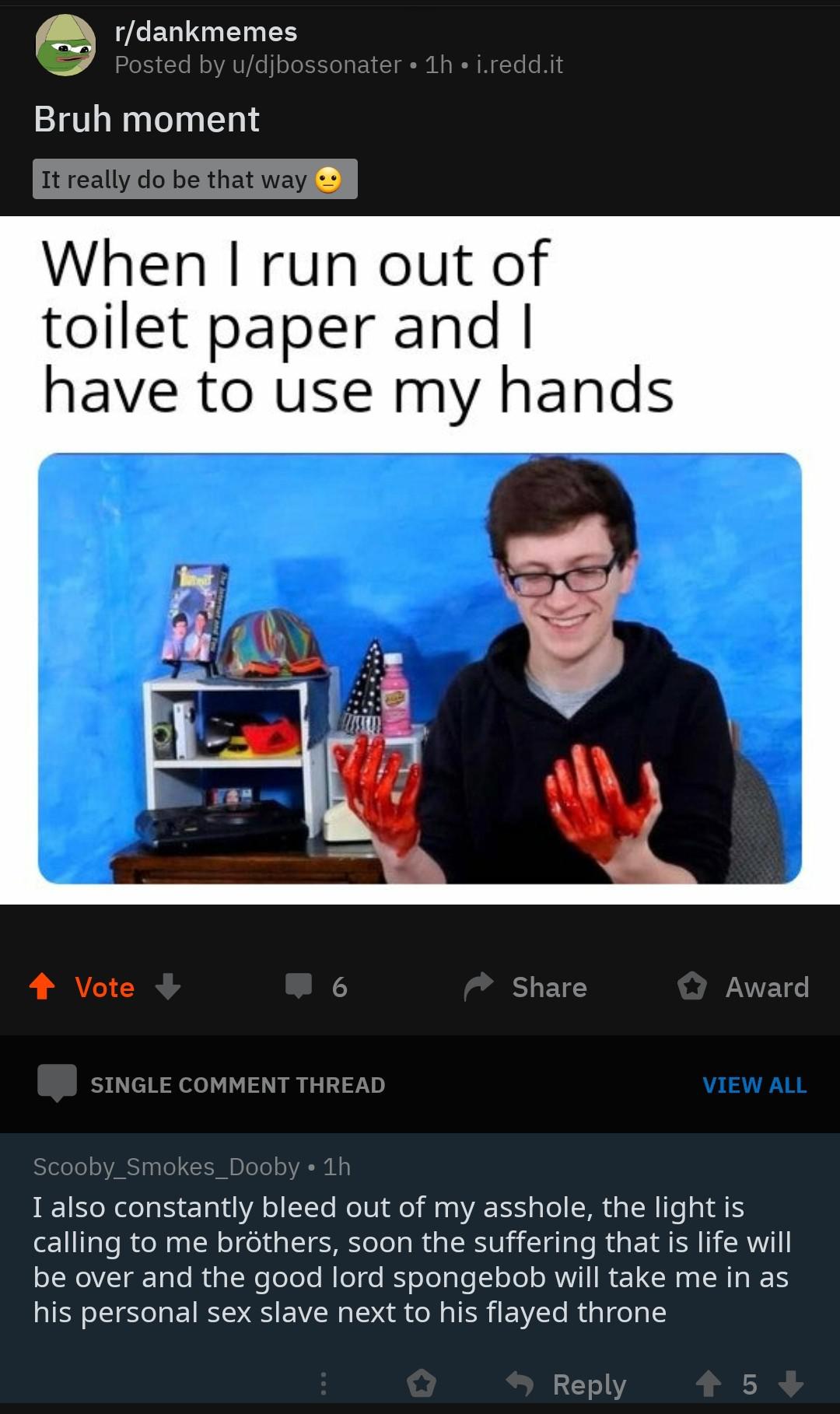Image resolution: width=840 pixels, height=1414 pixels.
Task: Downvote the Bruh moment post
Action: point(168,986)
